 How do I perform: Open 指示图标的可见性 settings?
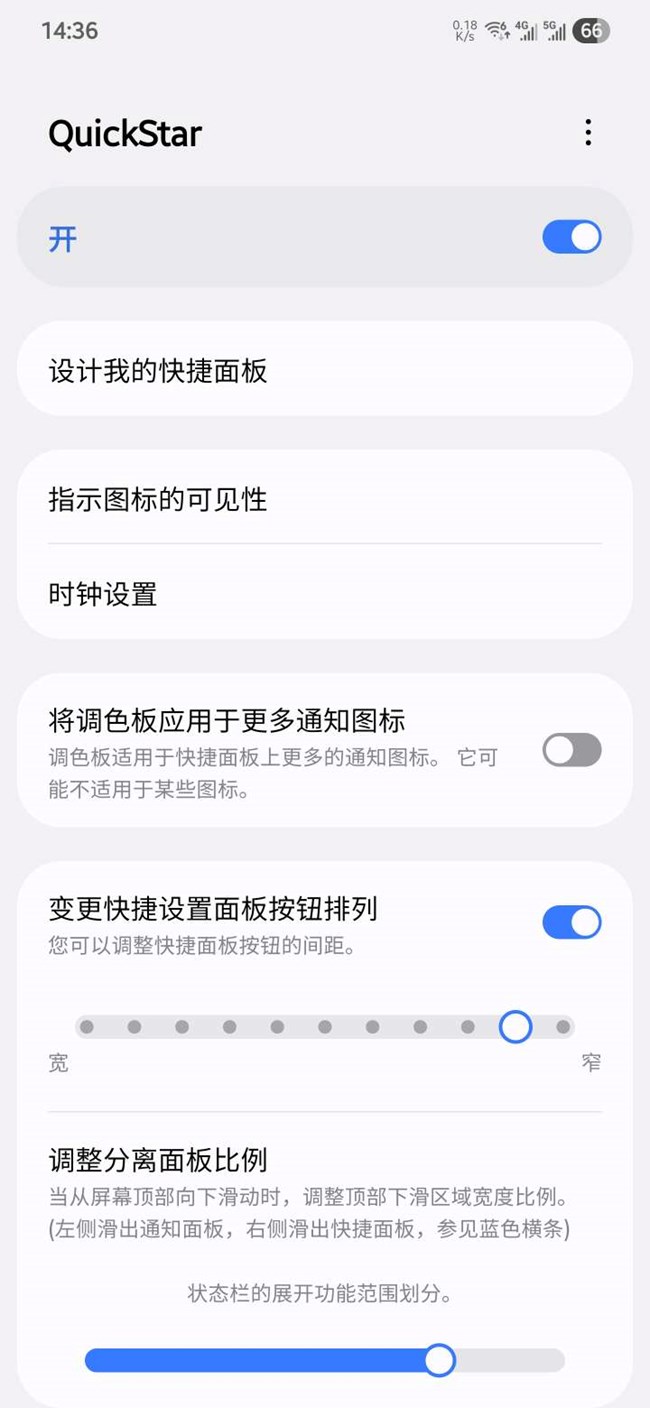(324, 499)
